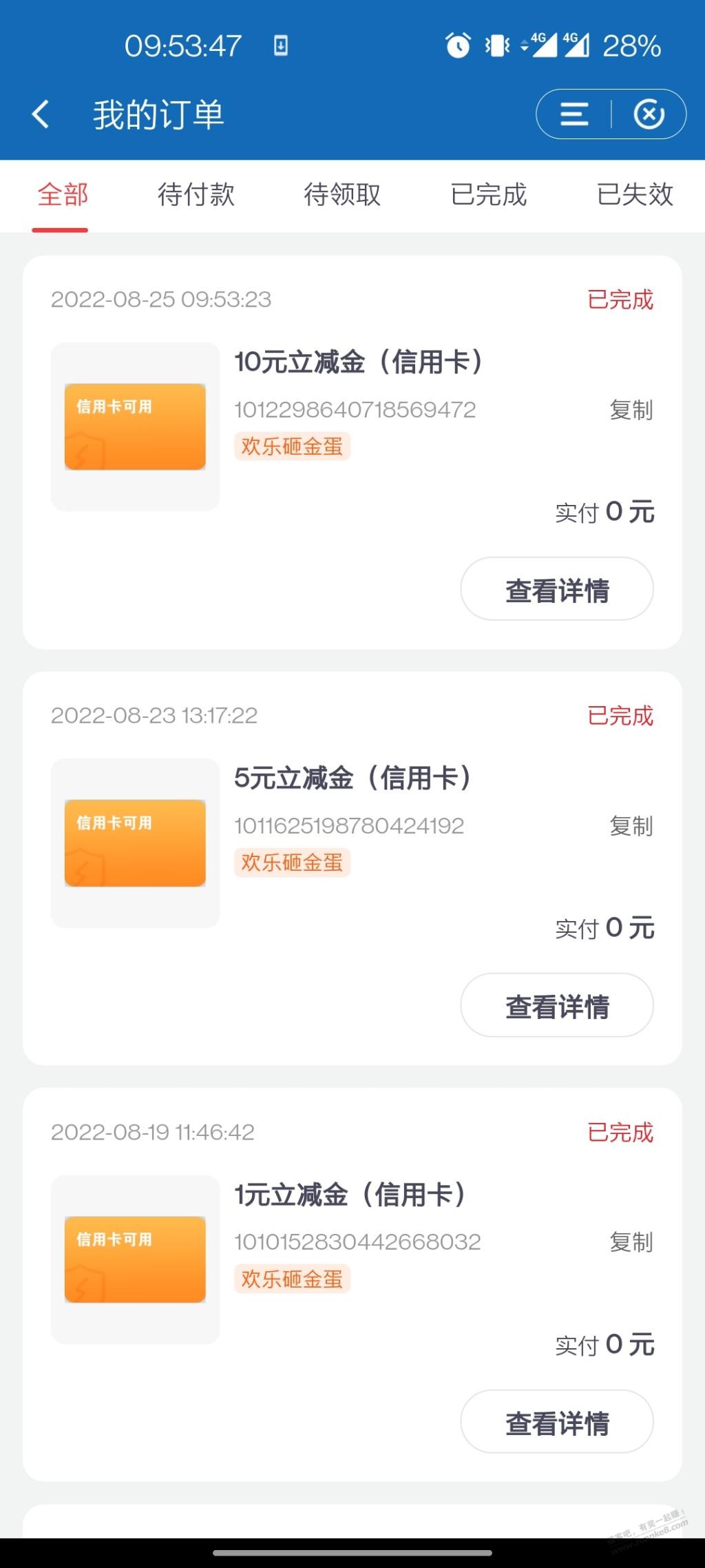Tap the vibration mode status bar icon
This screenshot has height=1568, width=705.
click(497, 45)
